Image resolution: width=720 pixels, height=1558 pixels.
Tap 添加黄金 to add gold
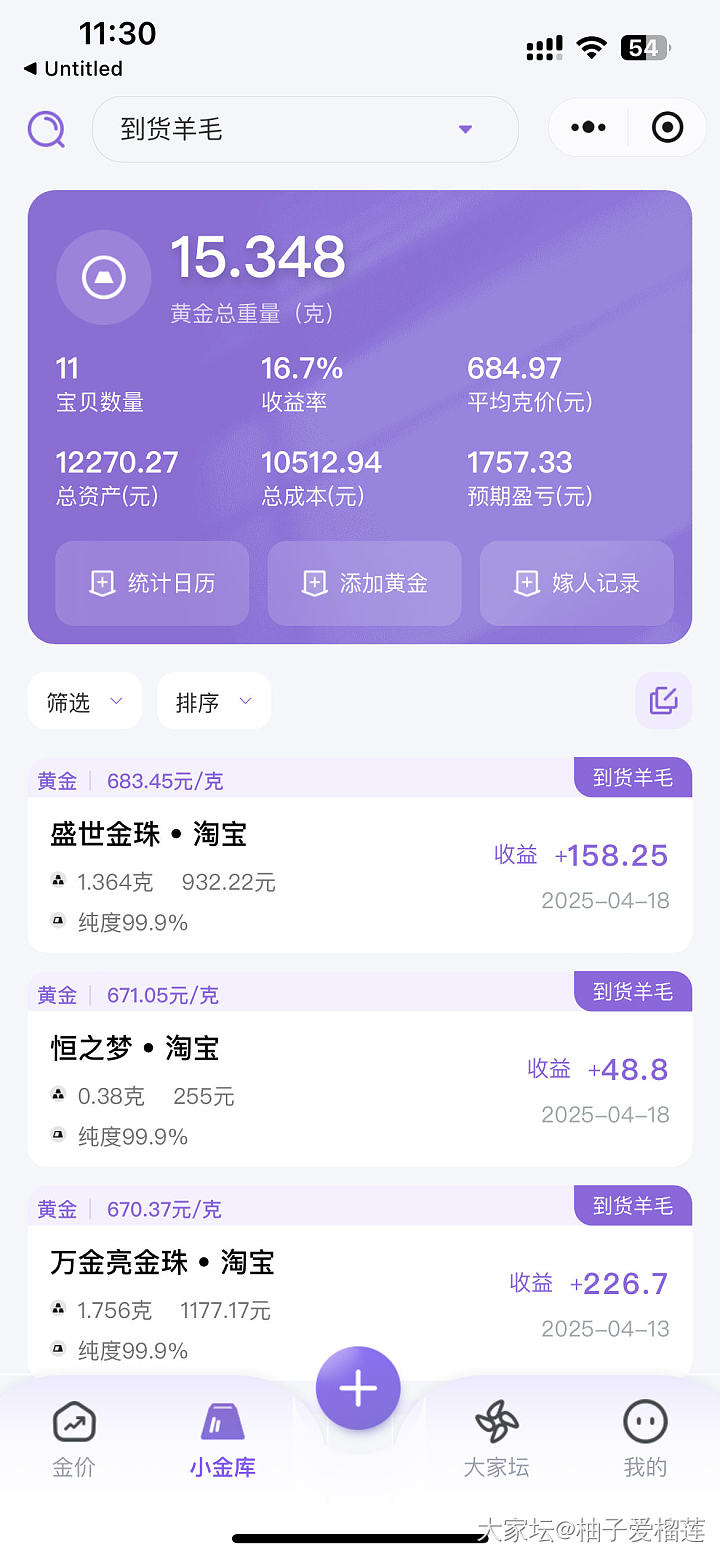coord(364,583)
